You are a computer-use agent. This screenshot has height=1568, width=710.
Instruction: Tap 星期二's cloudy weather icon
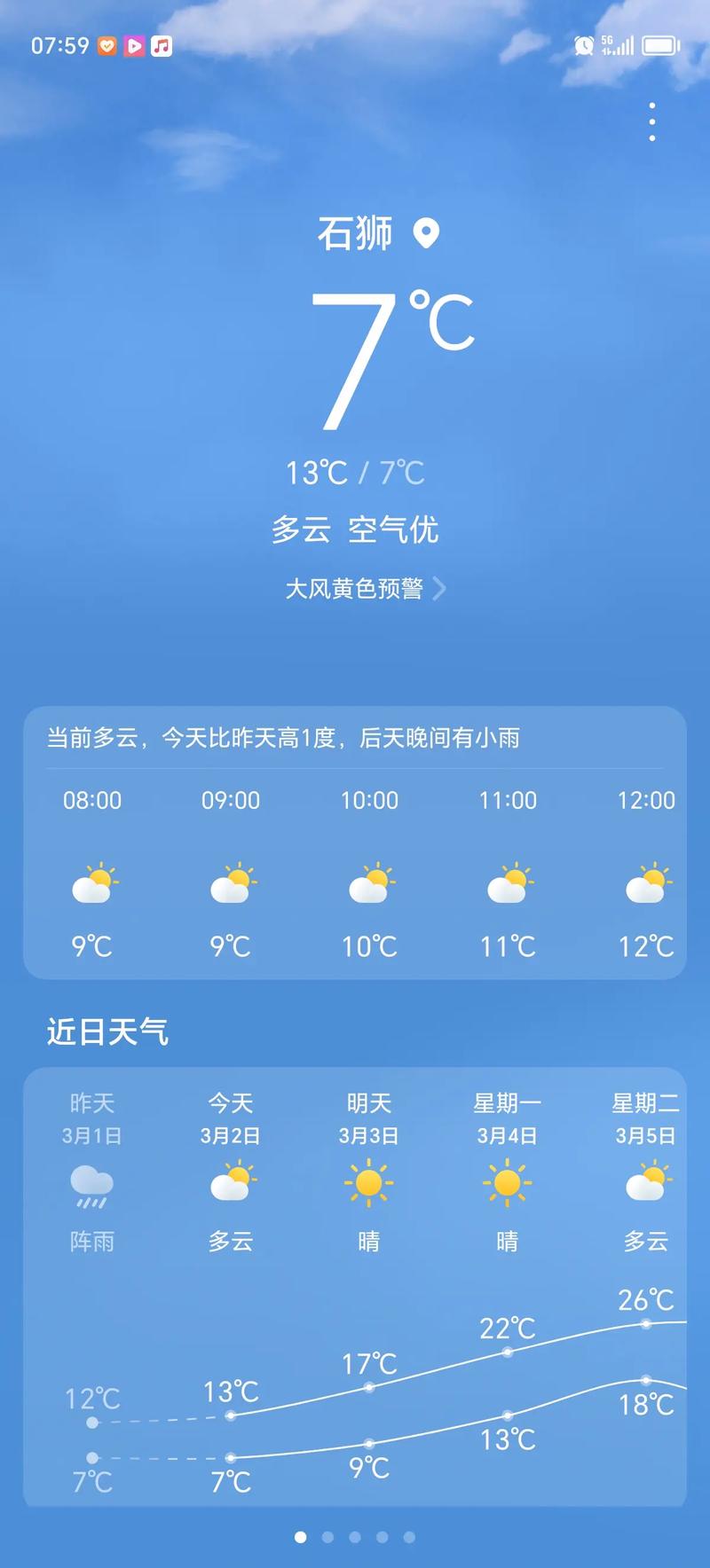pyautogui.click(x=646, y=1184)
